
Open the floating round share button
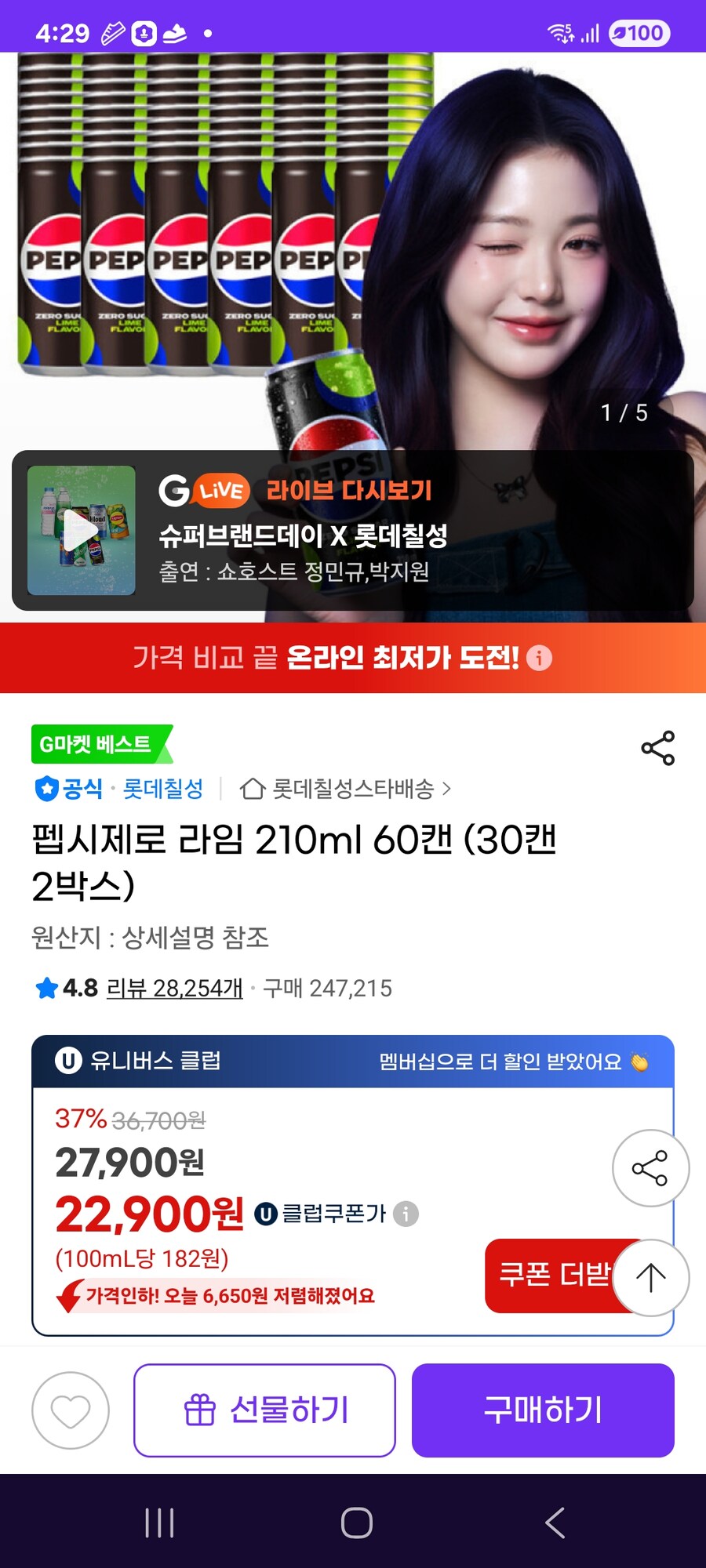click(x=650, y=1168)
